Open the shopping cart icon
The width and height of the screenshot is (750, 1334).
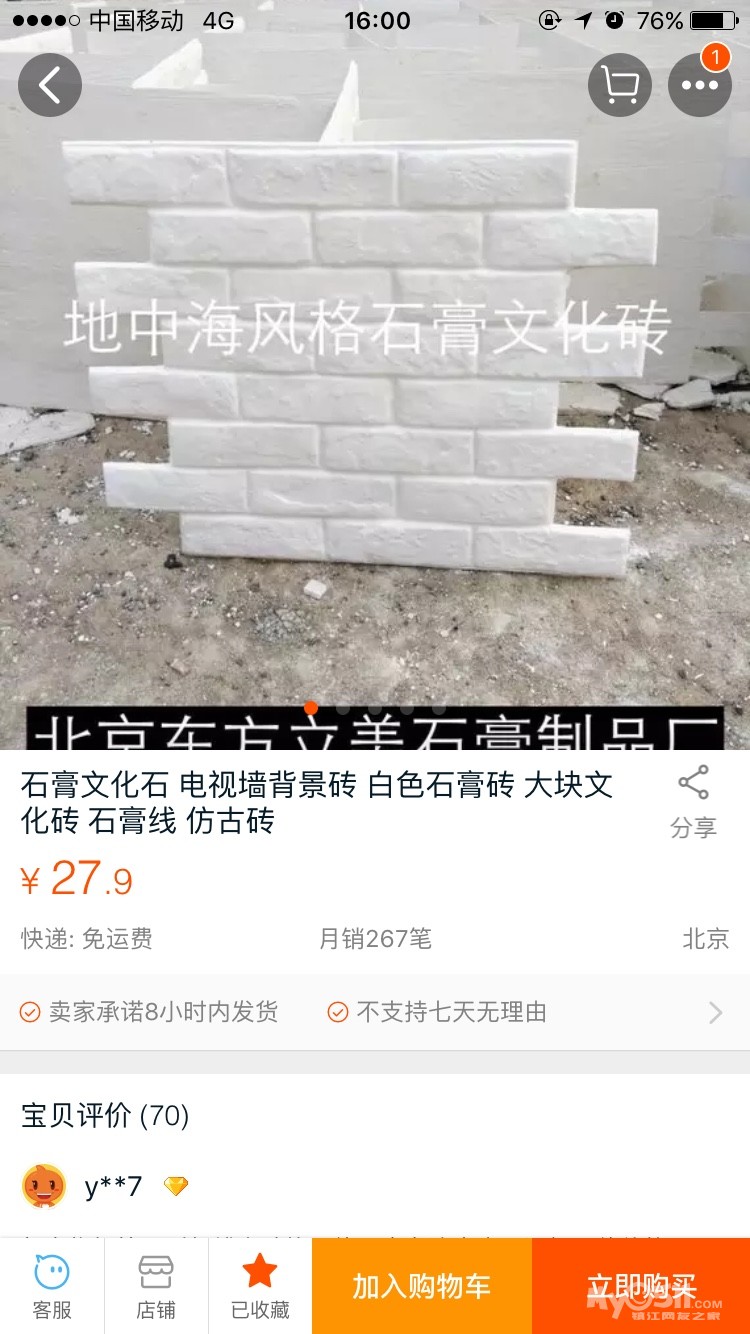click(620, 86)
